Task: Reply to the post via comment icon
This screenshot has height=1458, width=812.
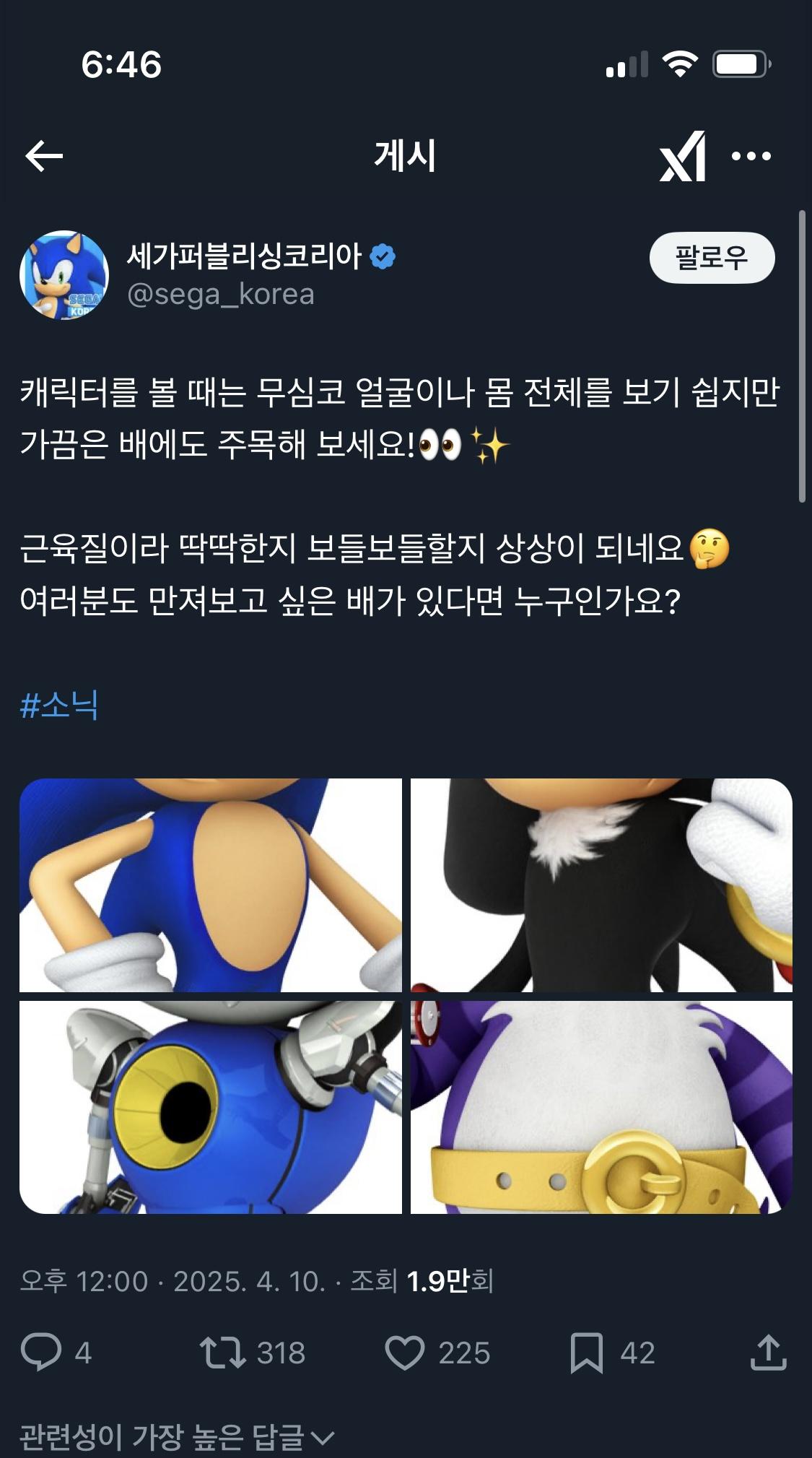Action: [41, 1352]
